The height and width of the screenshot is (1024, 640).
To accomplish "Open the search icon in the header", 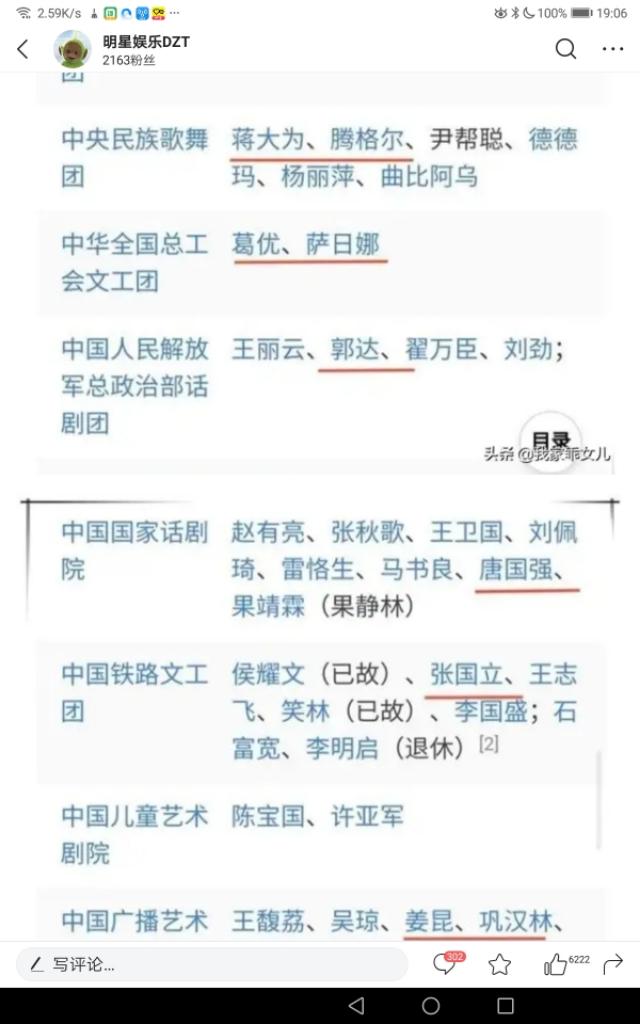I will tap(566, 49).
